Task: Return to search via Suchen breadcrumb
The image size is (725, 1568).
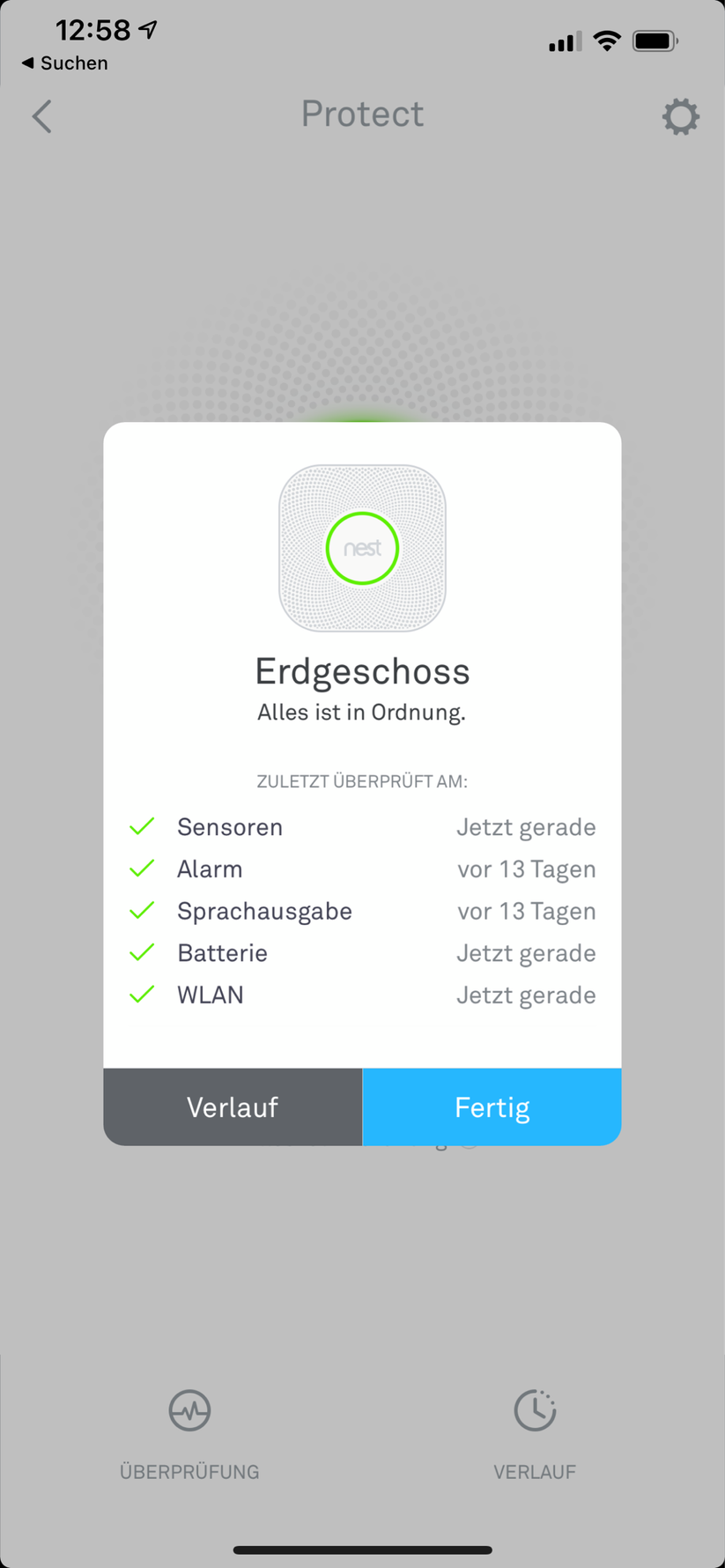Action: 63,63
